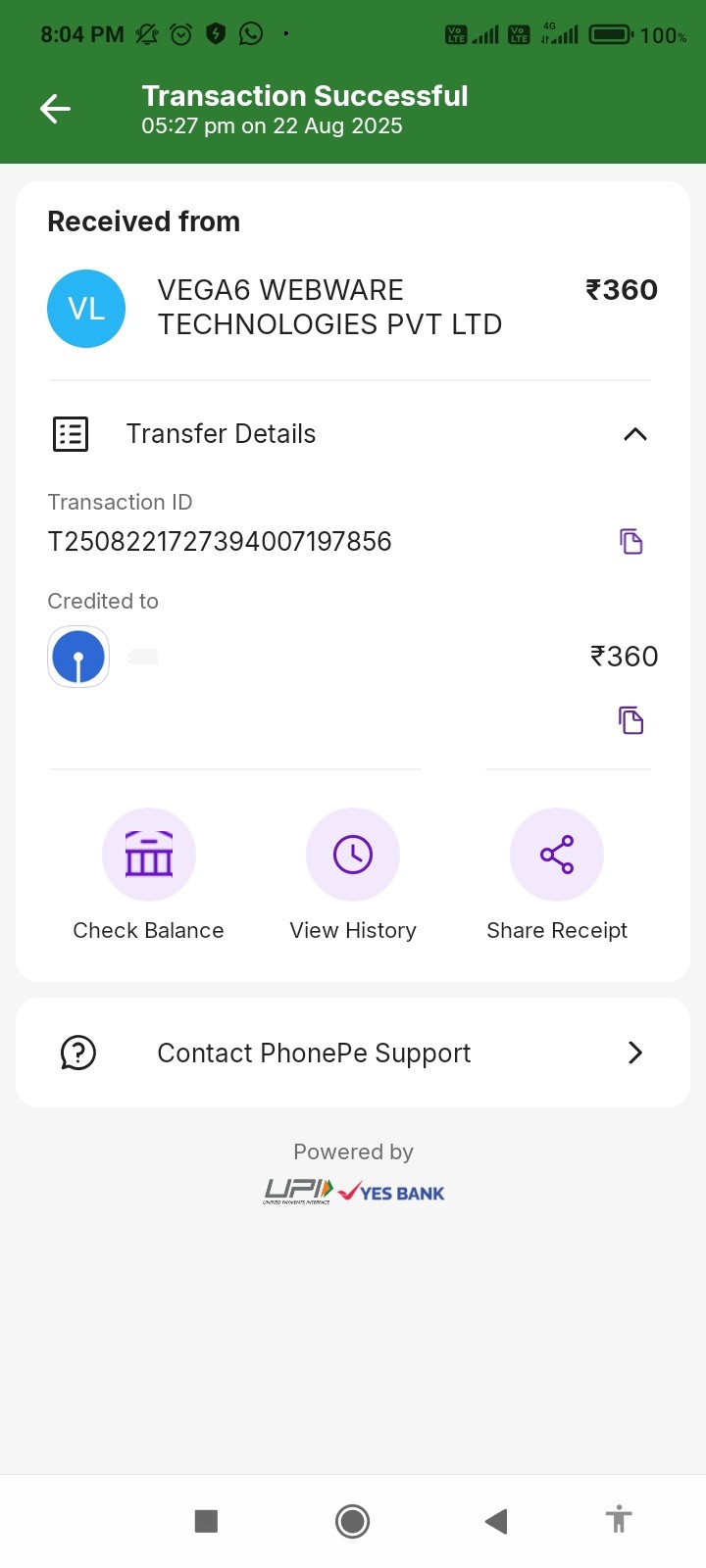Tap Check Balance
Image resolution: width=706 pixels, height=1568 pixels.
coord(149,855)
